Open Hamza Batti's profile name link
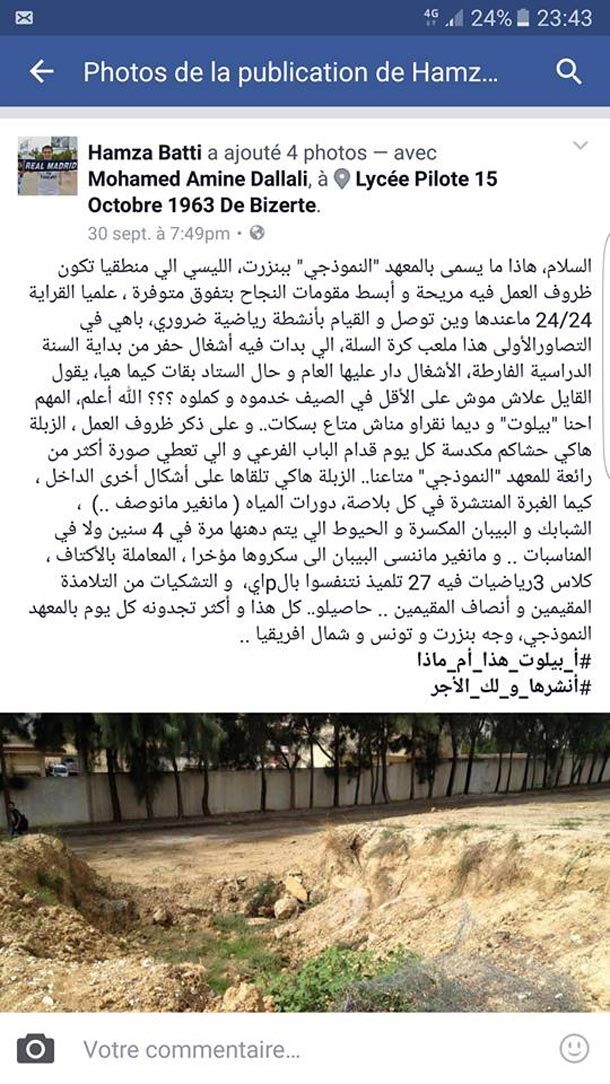Screen dimensions: 610x1084 tap(145, 152)
